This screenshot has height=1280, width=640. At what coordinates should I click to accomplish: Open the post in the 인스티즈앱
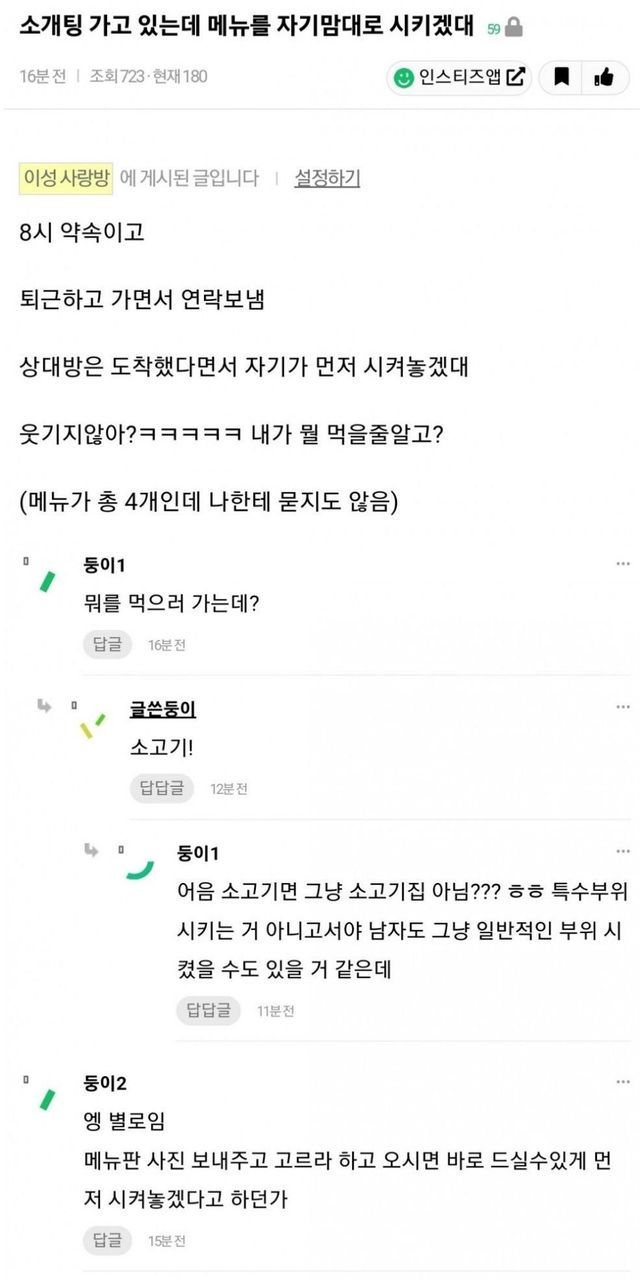[459, 77]
